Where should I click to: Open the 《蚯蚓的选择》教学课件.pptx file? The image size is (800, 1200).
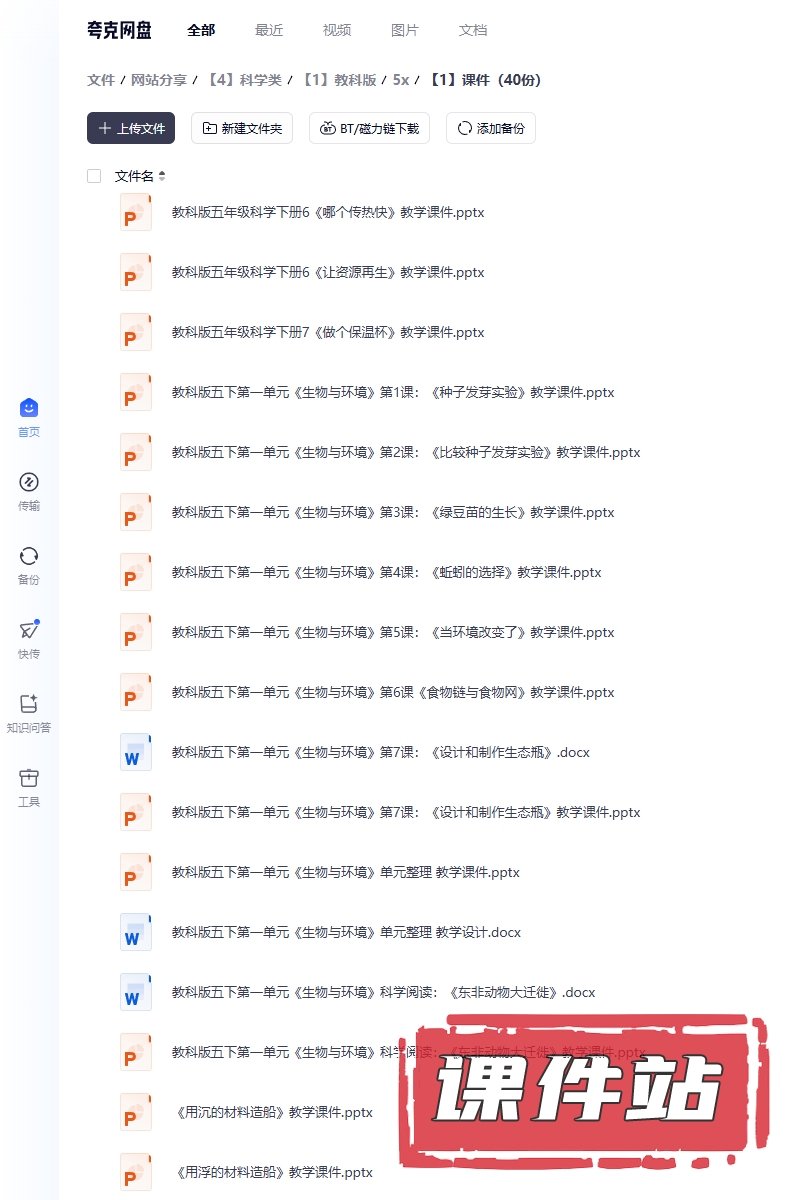(386, 572)
